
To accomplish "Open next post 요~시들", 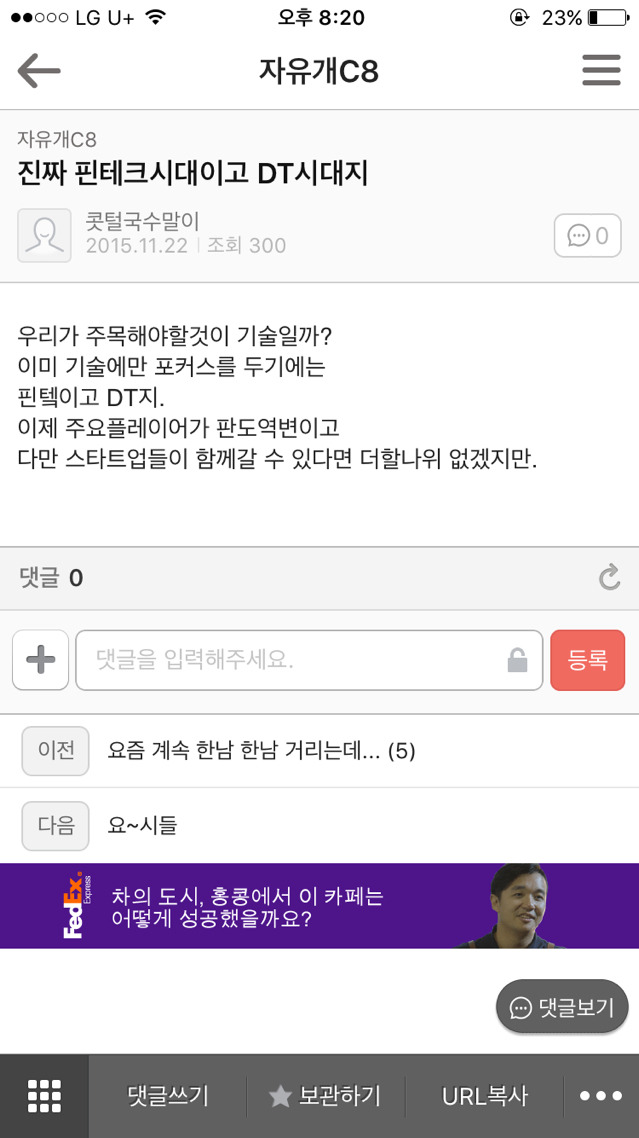I will pos(142,825).
